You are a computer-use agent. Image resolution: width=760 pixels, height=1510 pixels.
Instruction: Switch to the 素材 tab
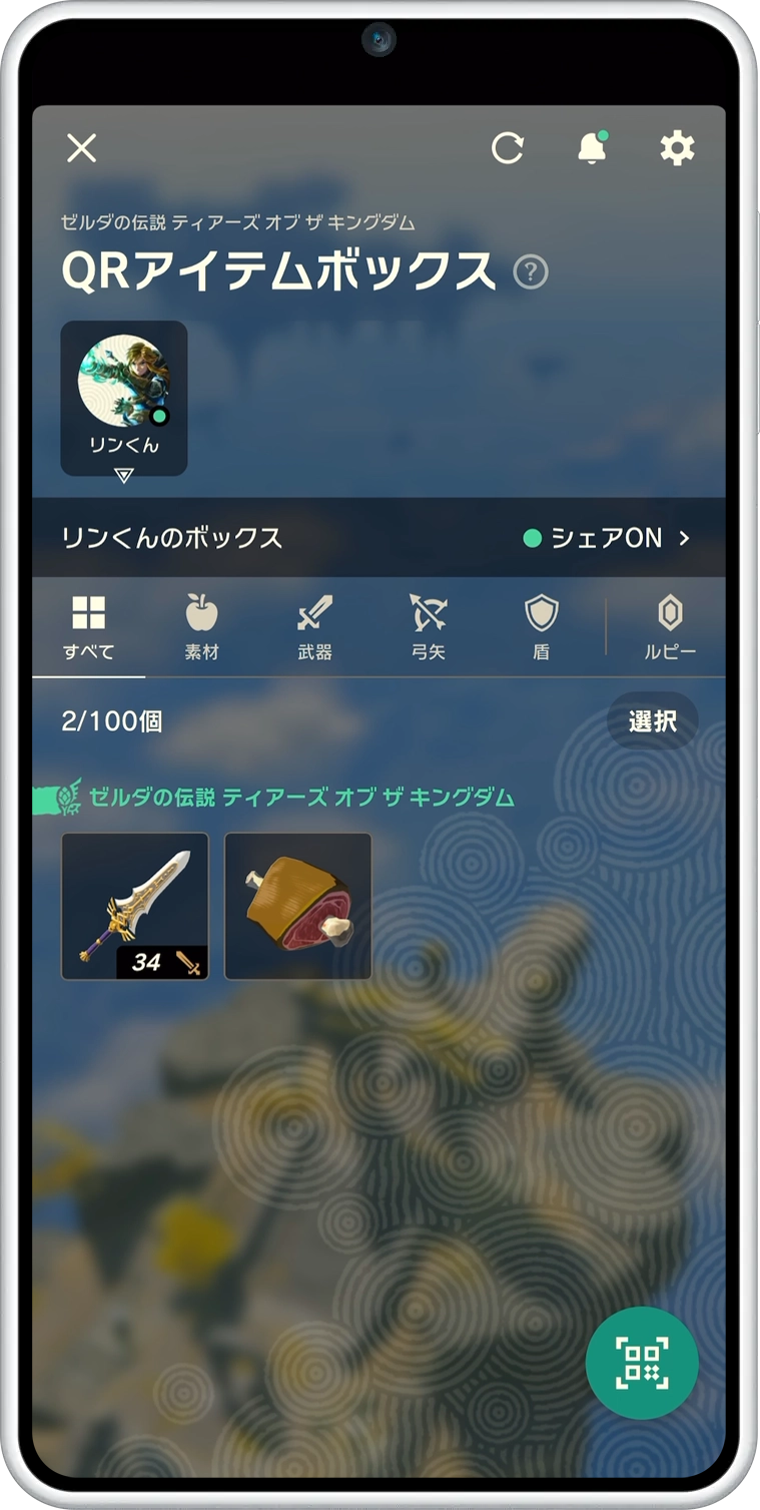point(202,628)
